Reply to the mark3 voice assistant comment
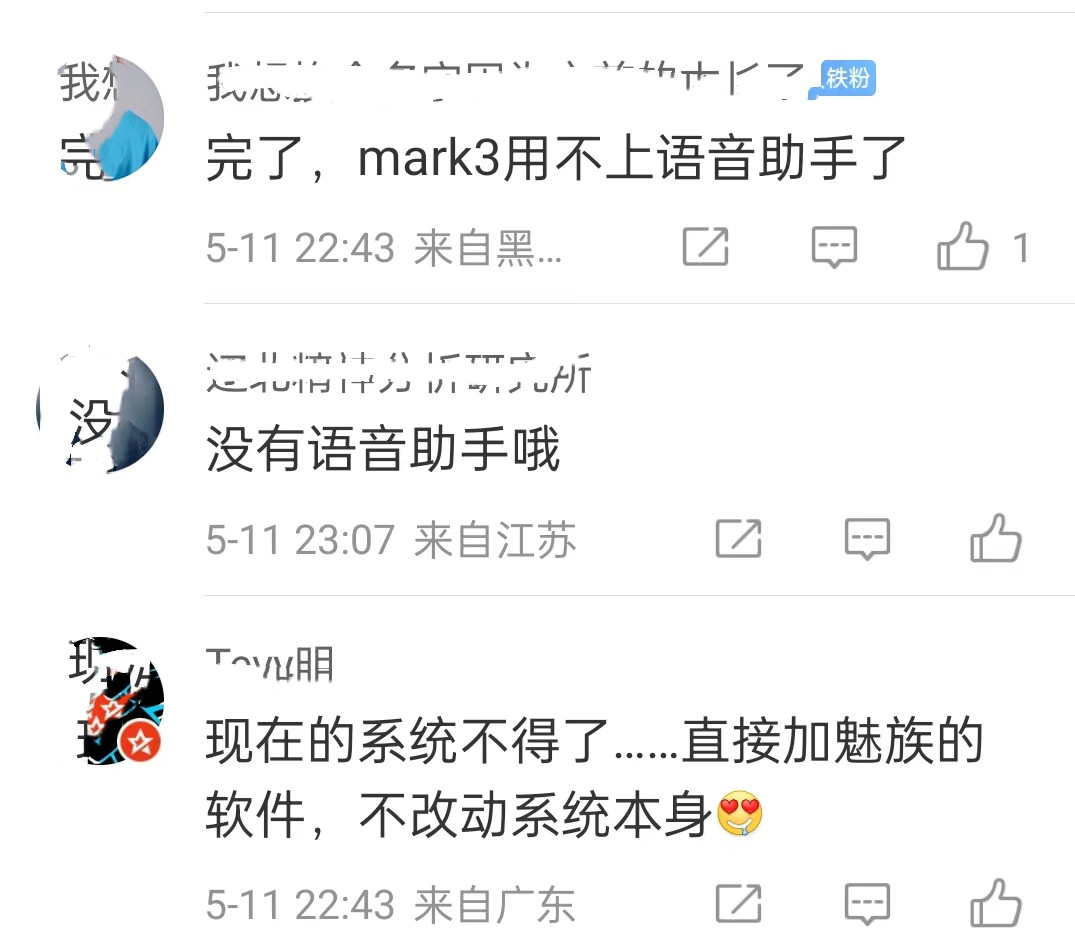Viewport: 1075px width, 945px height. point(833,247)
